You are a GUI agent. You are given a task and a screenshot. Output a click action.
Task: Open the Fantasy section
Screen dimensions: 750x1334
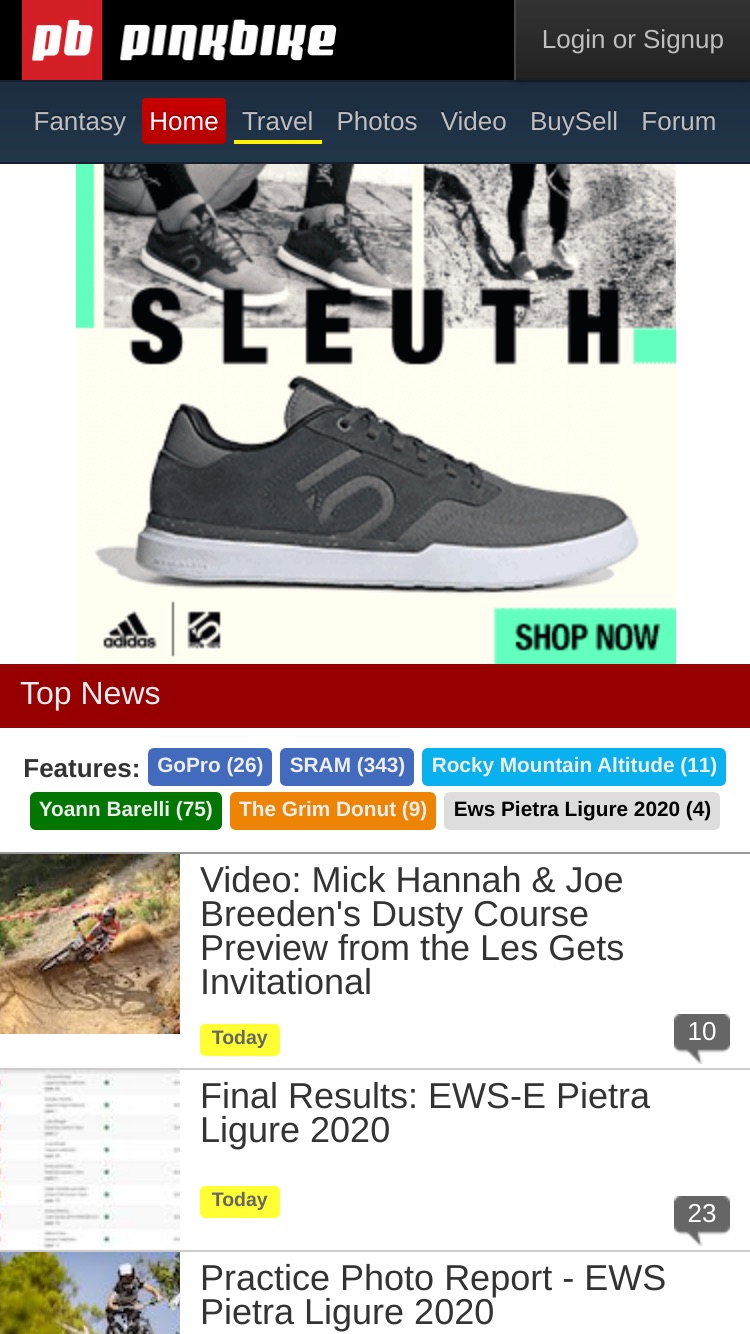tap(80, 121)
